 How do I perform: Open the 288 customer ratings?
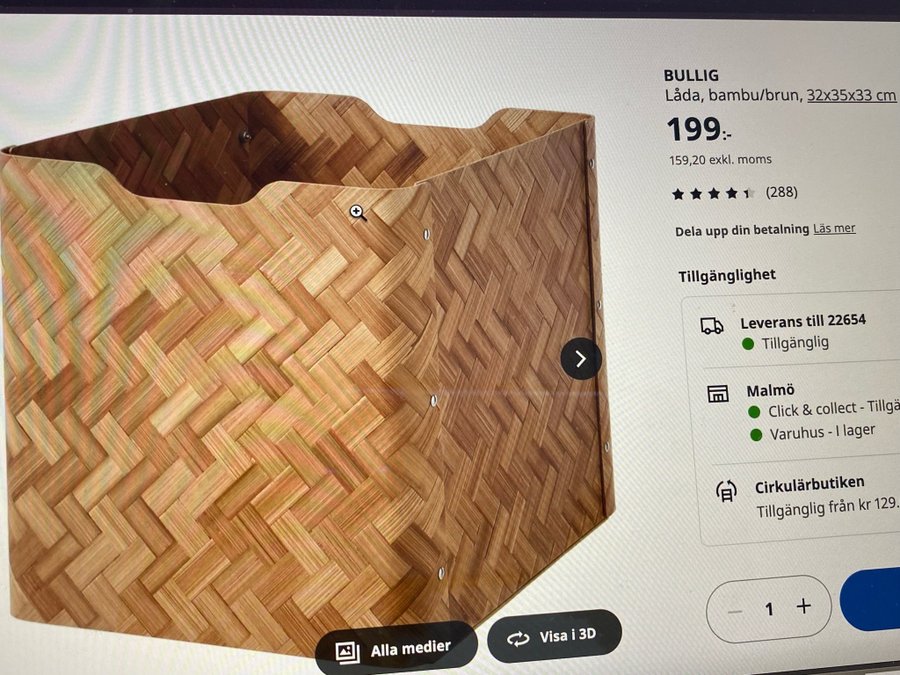pyautogui.click(x=781, y=192)
